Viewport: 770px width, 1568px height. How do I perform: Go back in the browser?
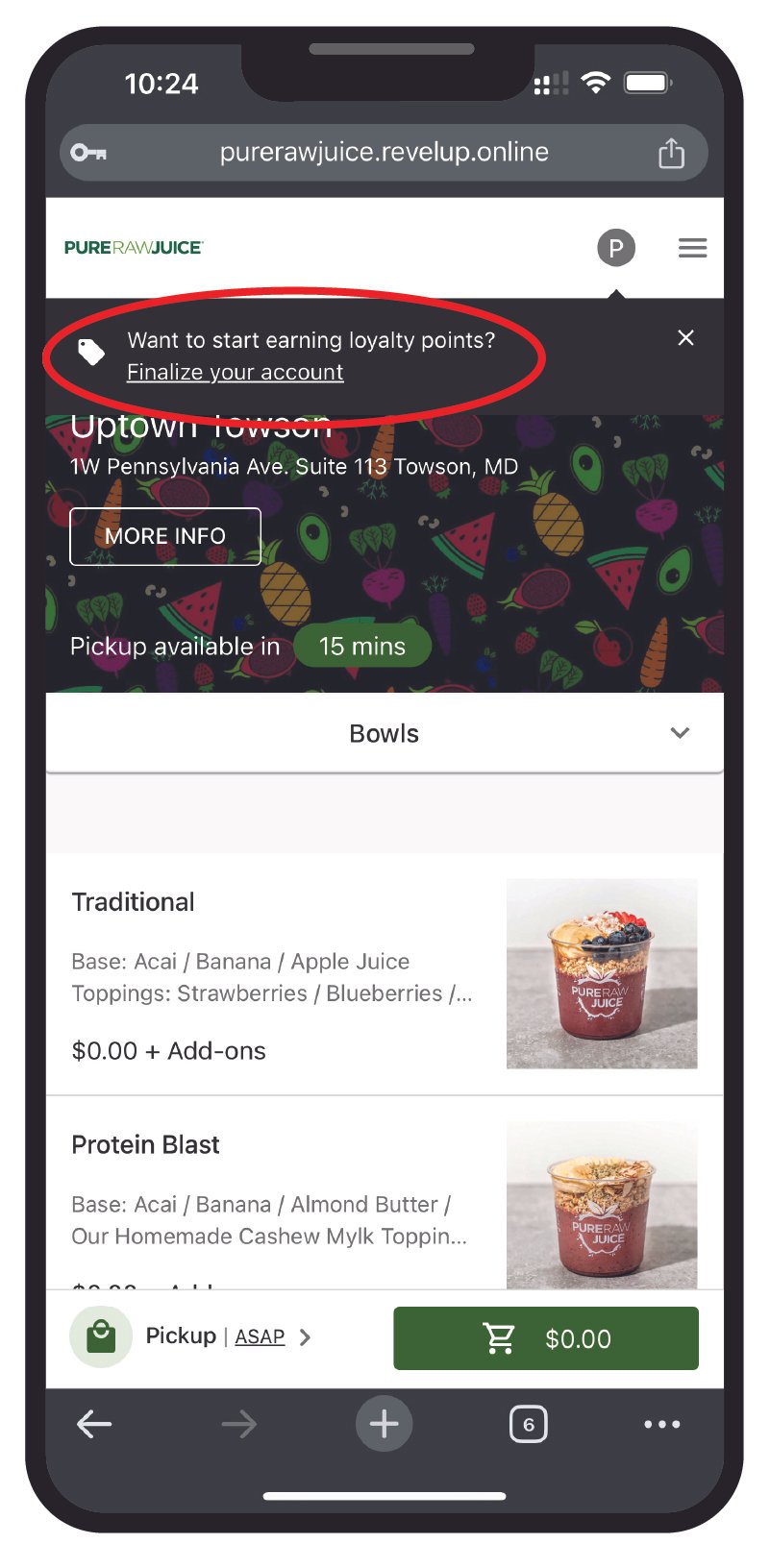coord(94,1424)
